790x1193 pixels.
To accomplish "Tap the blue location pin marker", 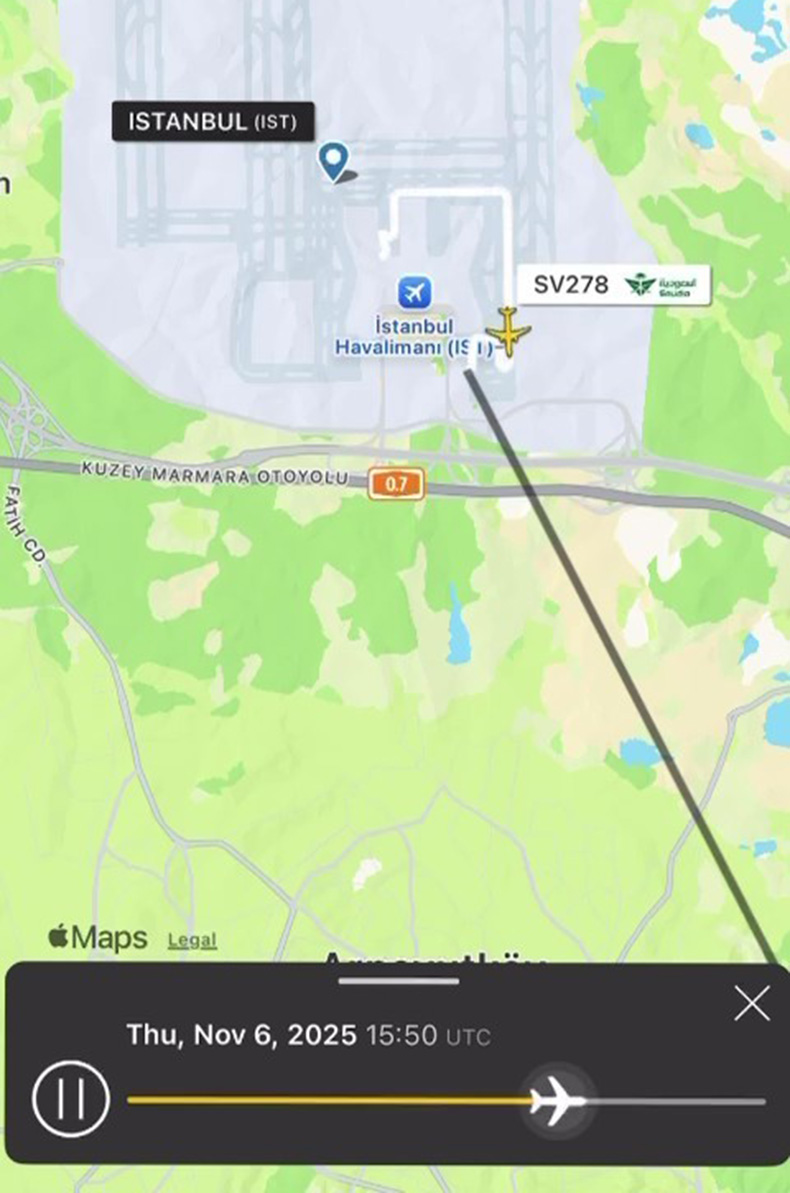I will coord(333,160).
